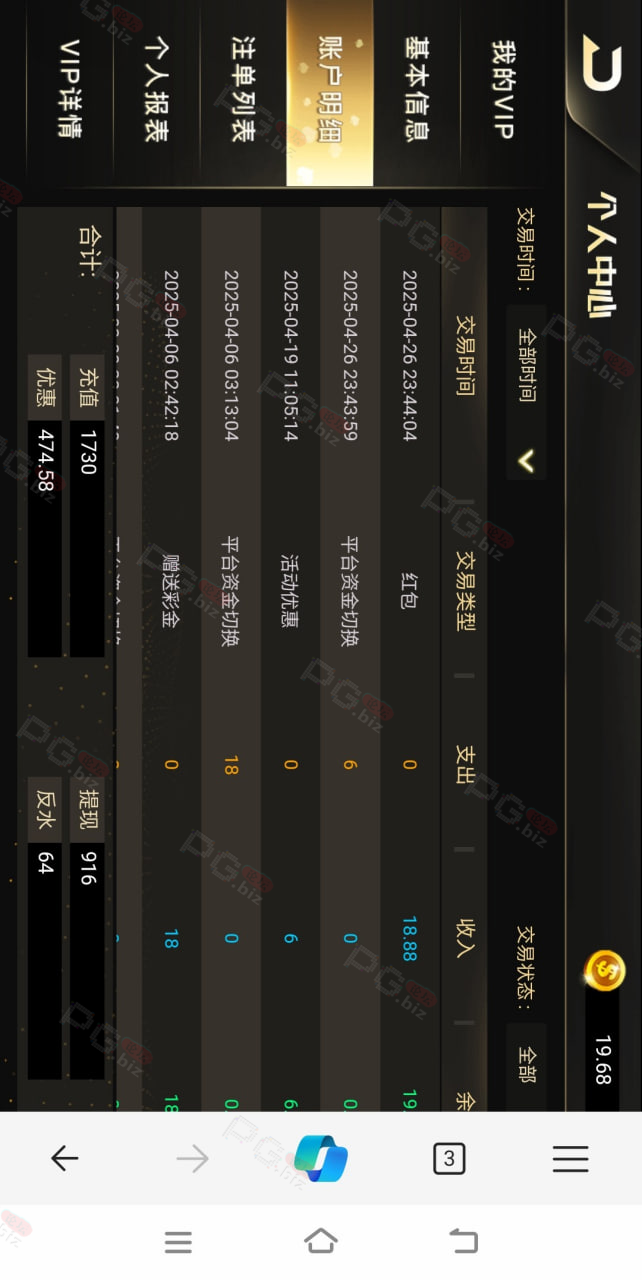The width and height of the screenshot is (642, 1280).
Task: Tap the back arrow of 个人中心
Action: (x=602, y=64)
